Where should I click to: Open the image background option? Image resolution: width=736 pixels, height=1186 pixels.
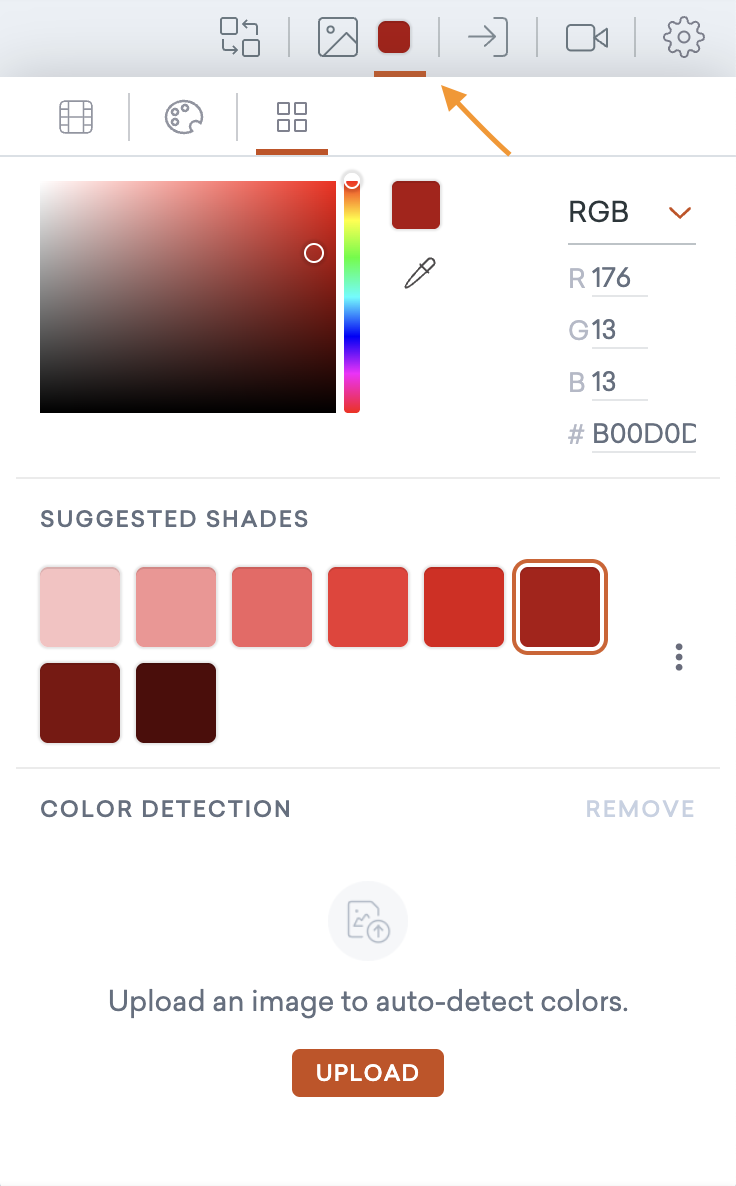click(338, 37)
